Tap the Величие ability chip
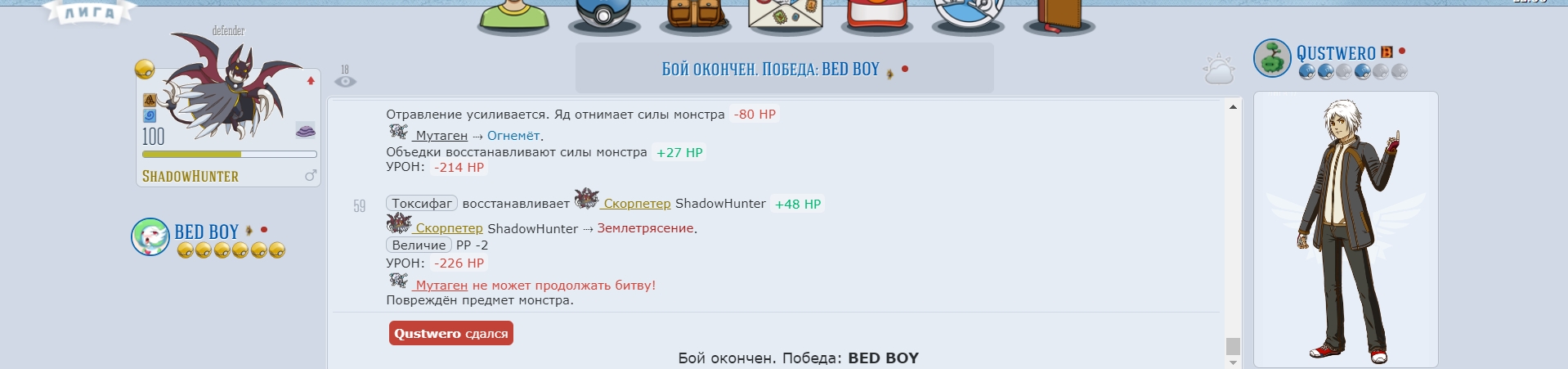1568x369 pixels. coord(419,245)
